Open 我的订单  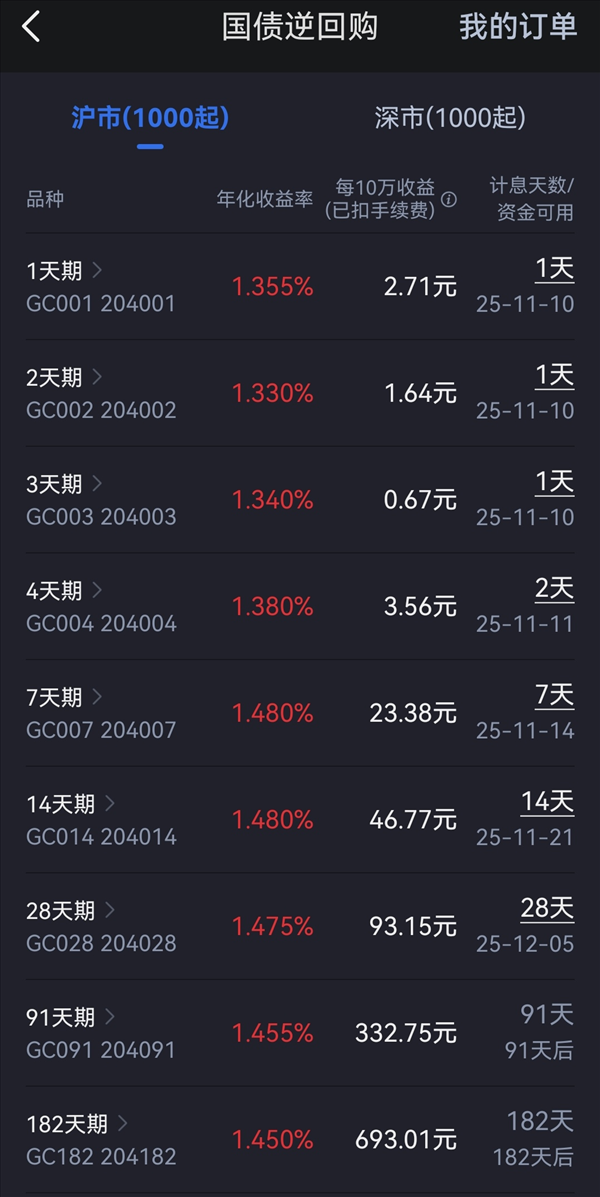(517, 27)
